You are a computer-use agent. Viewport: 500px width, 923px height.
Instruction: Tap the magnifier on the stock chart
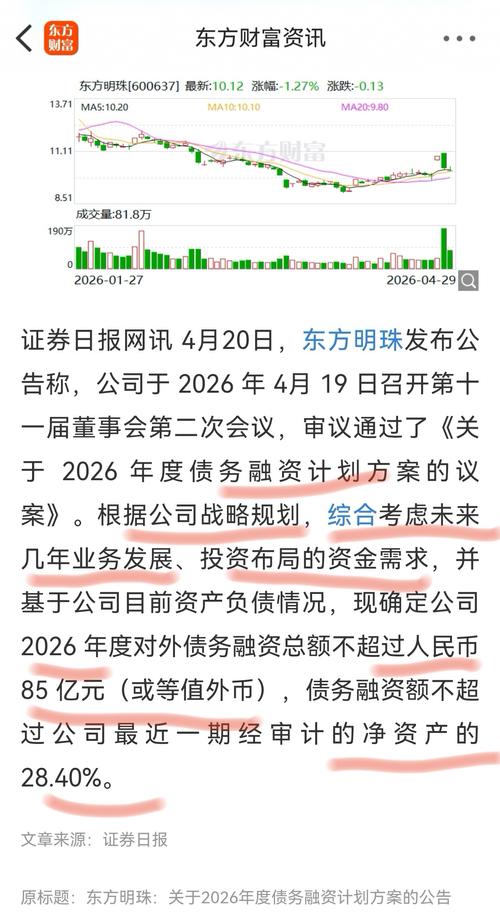click(468, 281)
